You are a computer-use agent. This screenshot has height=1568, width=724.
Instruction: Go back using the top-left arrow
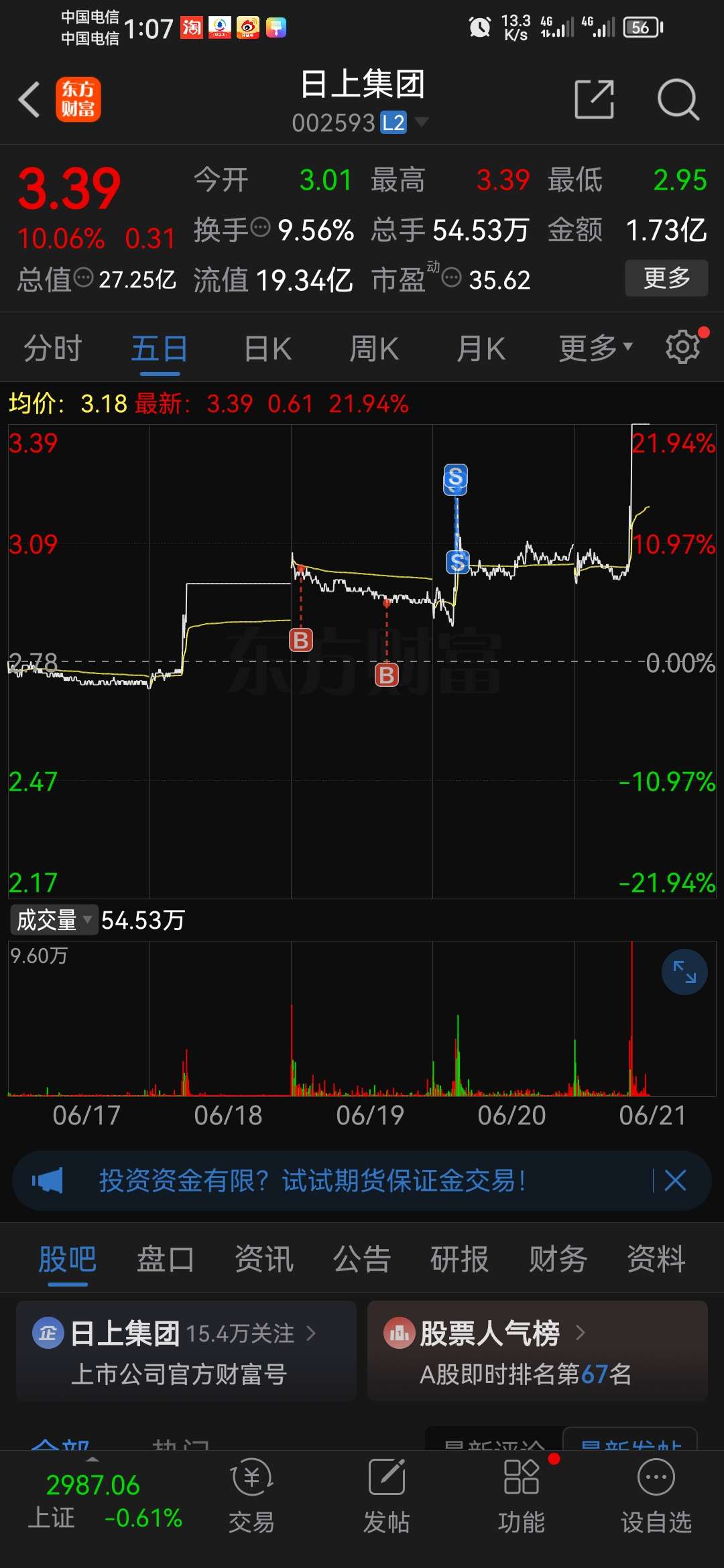(x=29, y=100)
